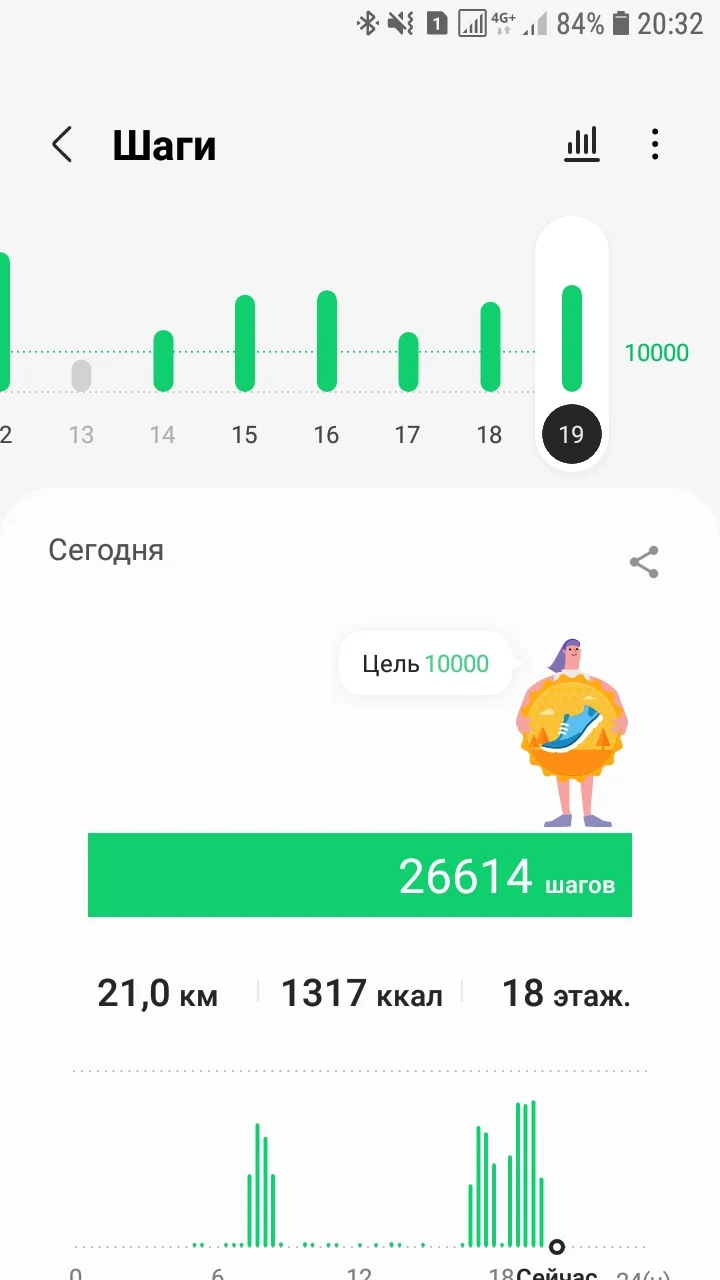This screenshot has height=1280, width=720.
Task: Go back from the Шаги screen
Action: click(62, 145)
